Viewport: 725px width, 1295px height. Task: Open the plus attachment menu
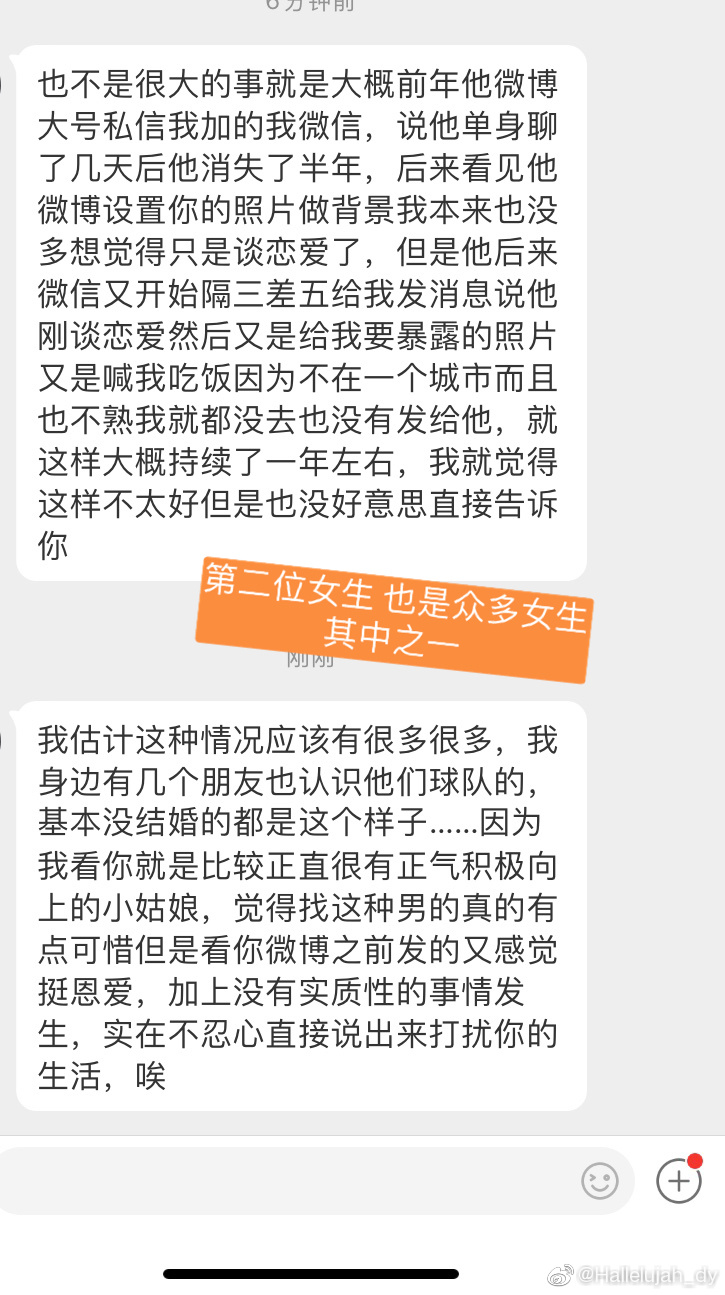pos(678,1181)
